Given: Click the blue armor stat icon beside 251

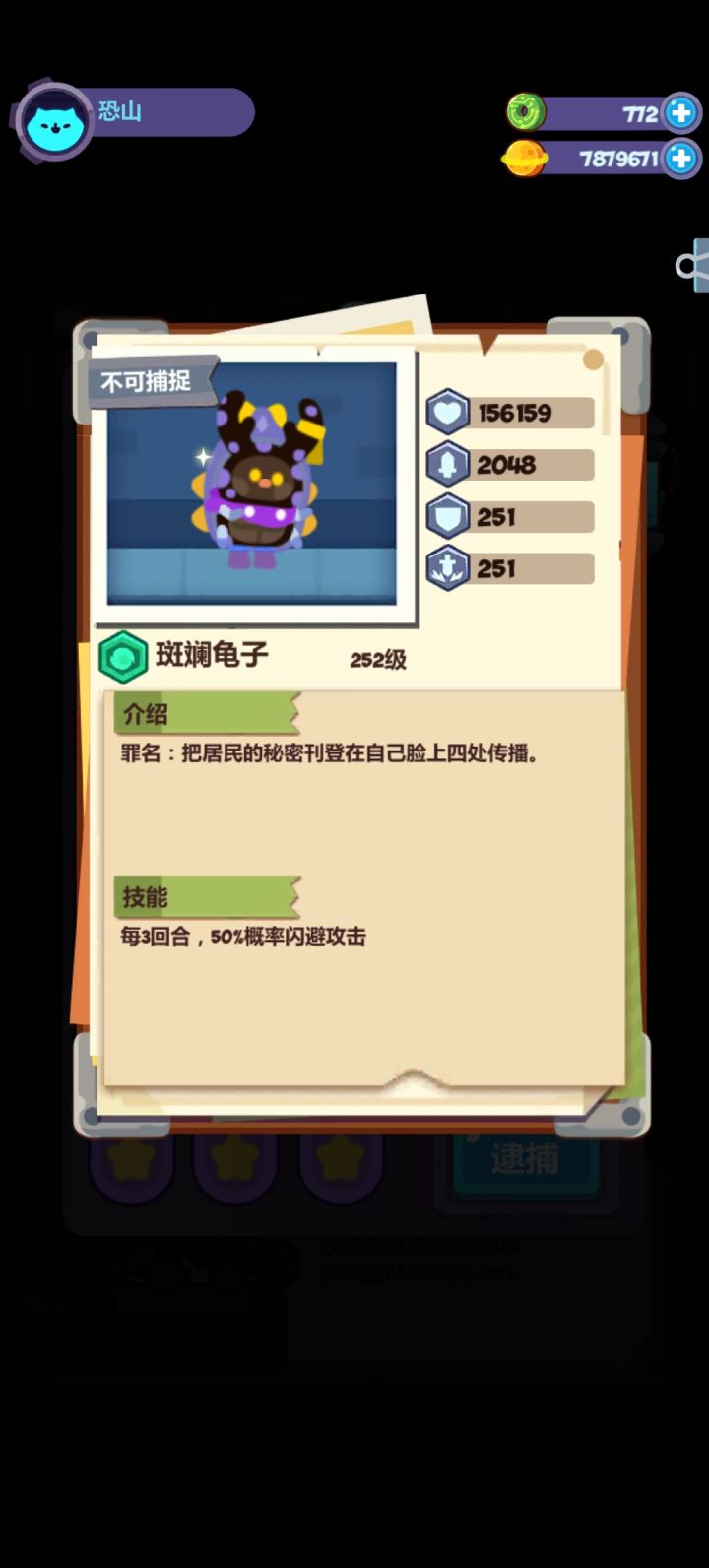Looking at the screenshot, I should 446,568.
